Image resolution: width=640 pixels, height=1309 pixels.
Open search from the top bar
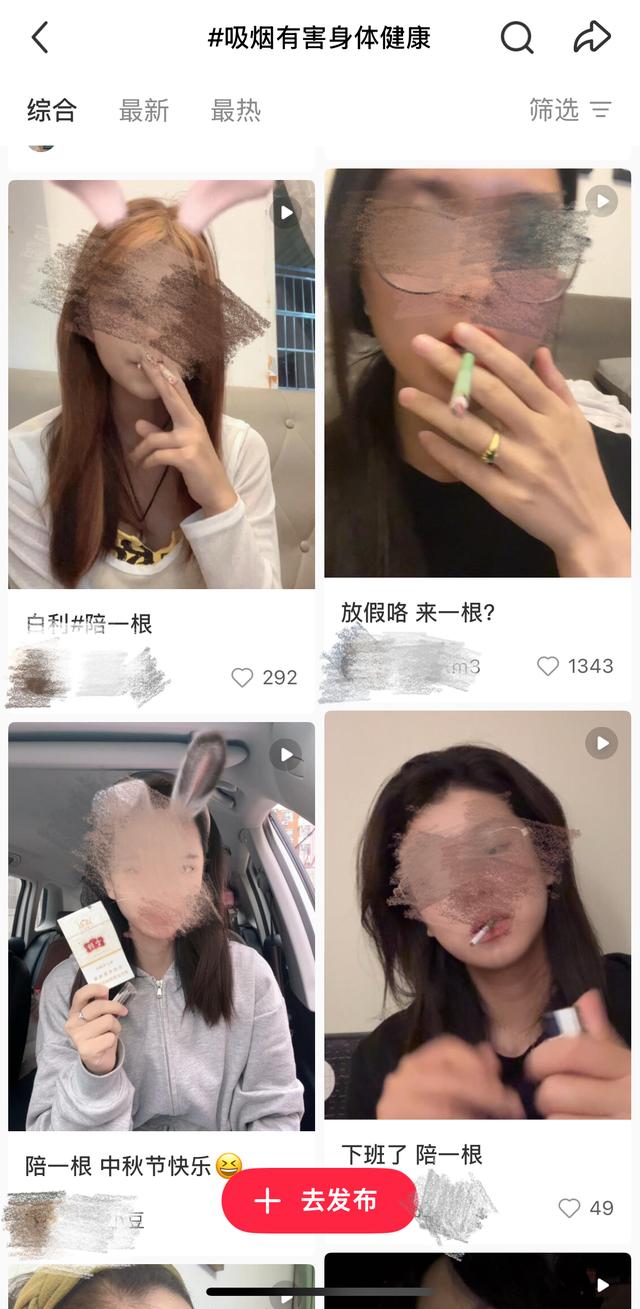coord(517,38)
